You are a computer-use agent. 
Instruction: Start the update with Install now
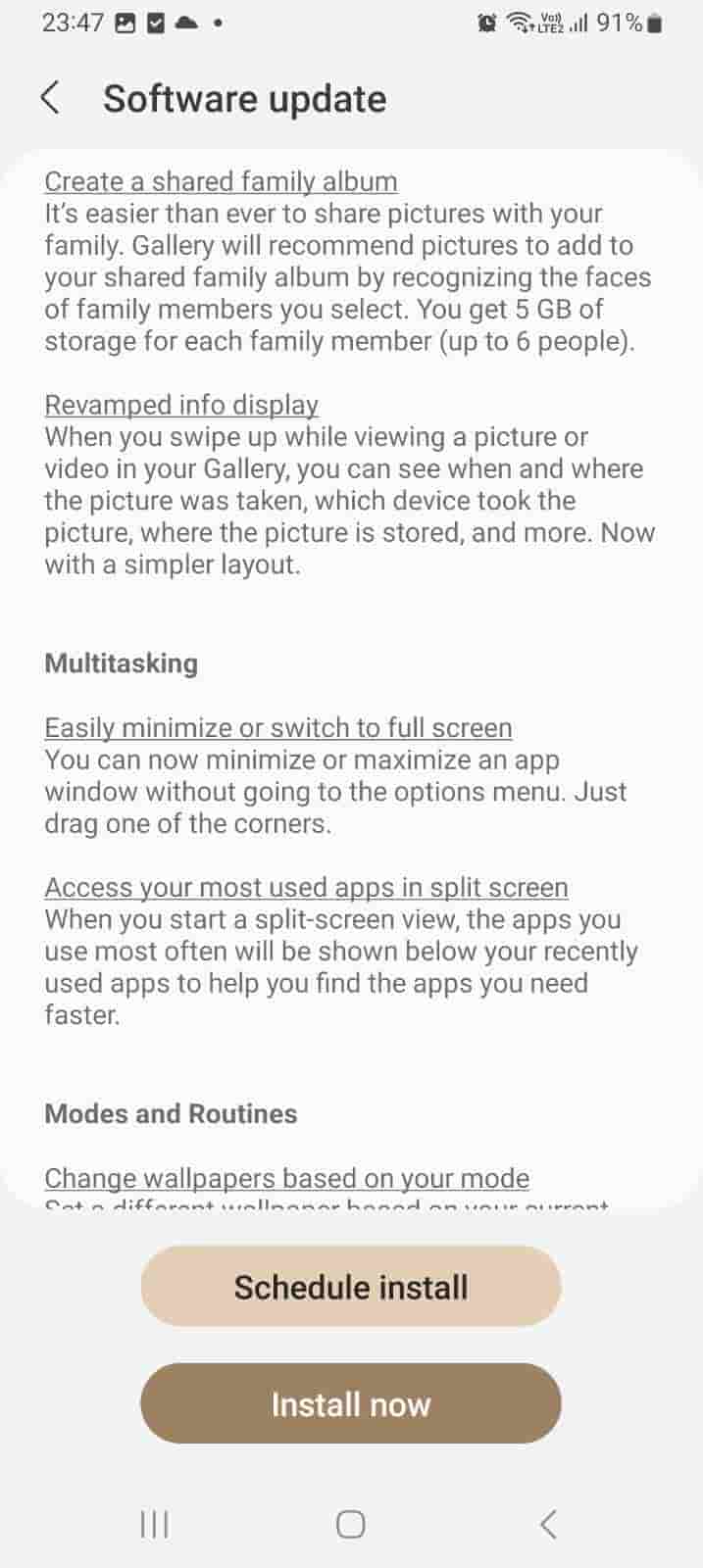pos(350,1404)
